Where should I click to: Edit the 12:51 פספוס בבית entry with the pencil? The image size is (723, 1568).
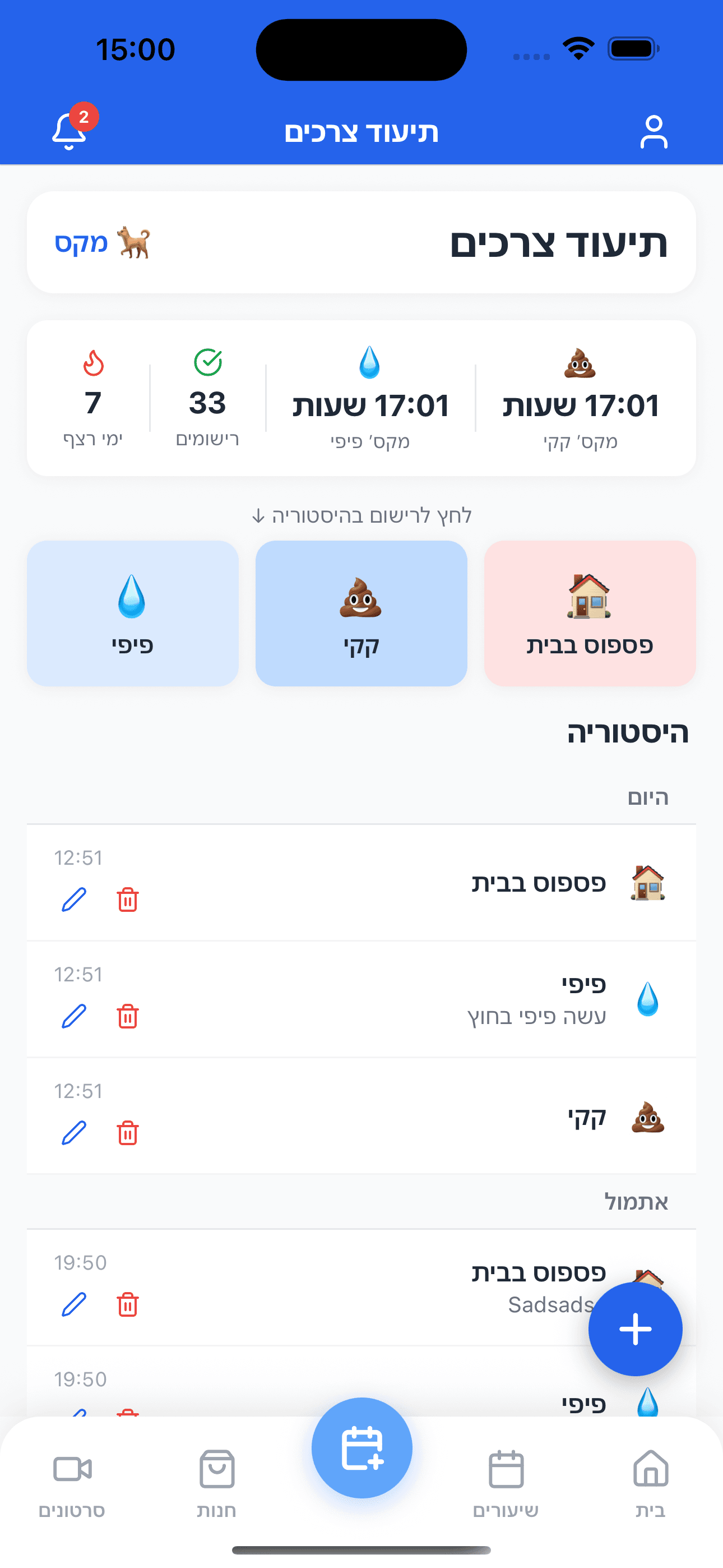click(73, 899)
